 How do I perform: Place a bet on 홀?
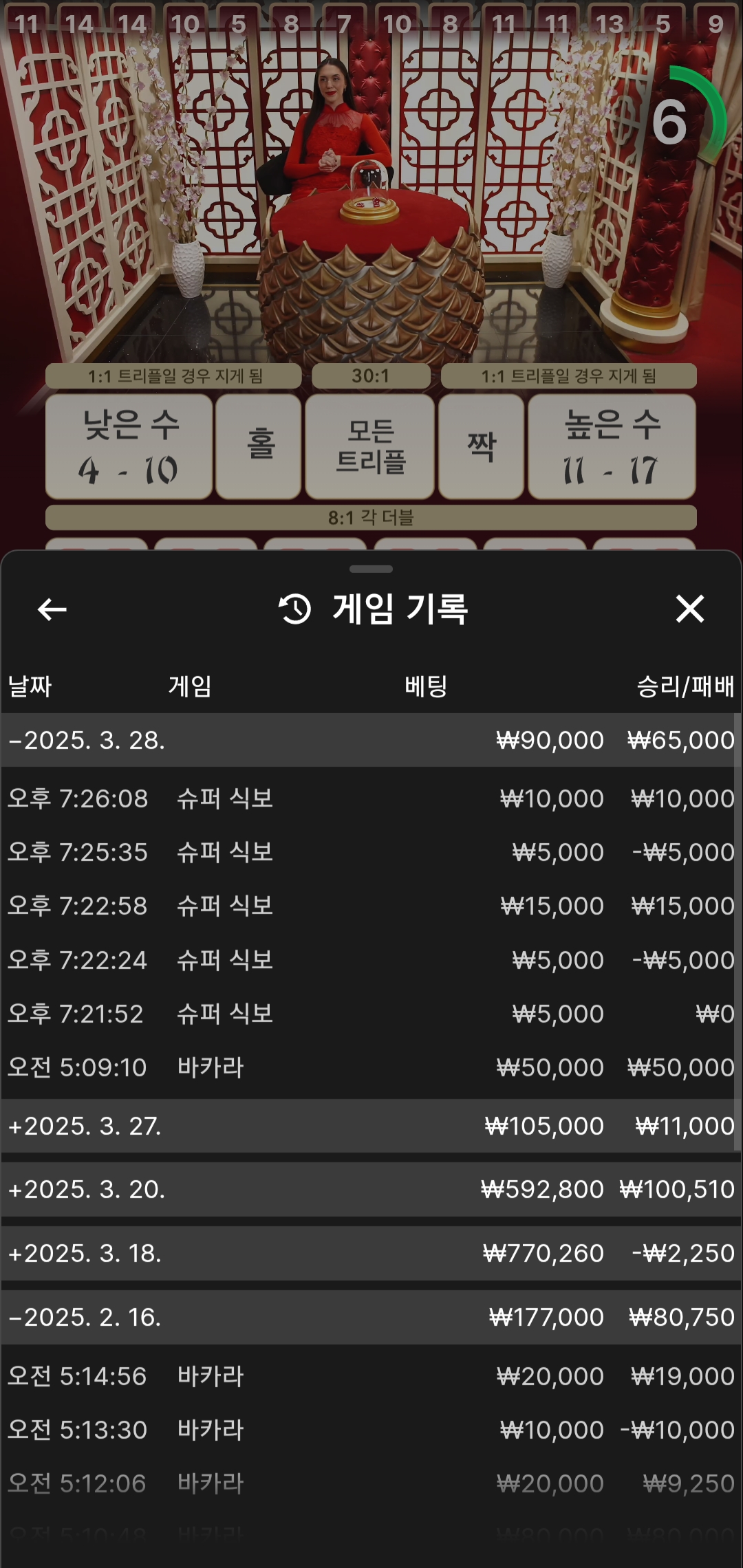click(259, 446)
